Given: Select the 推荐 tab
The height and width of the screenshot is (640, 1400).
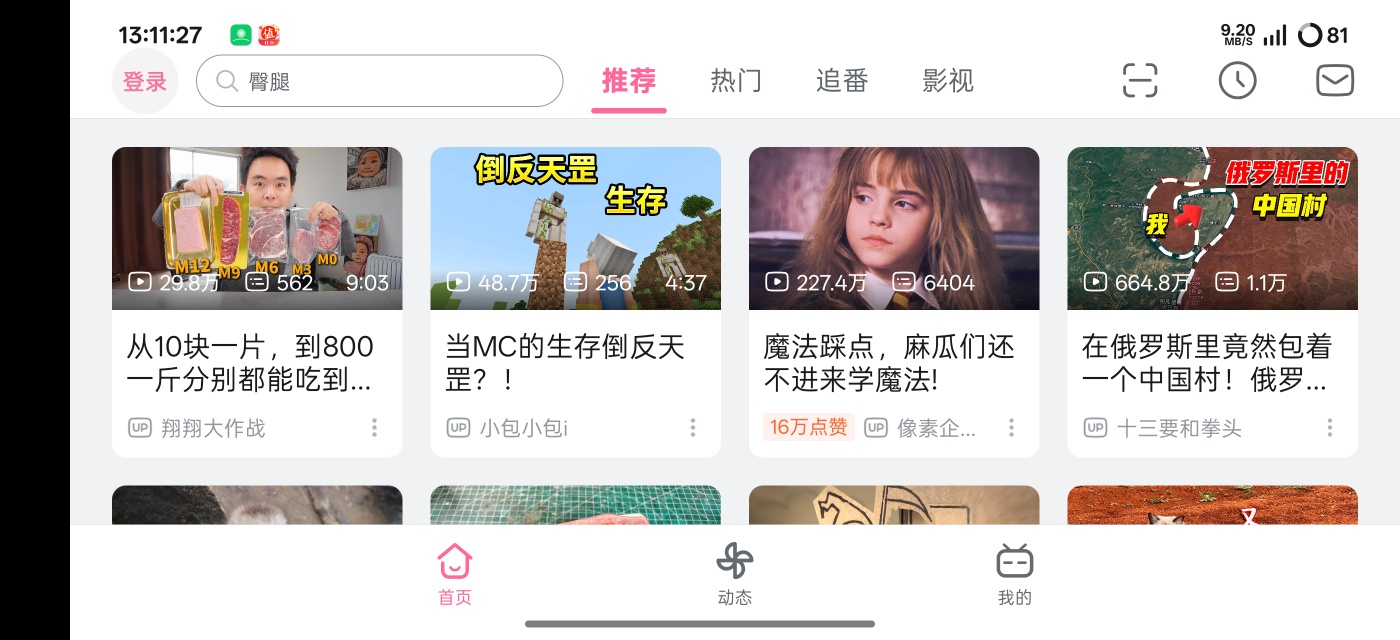Looking at the screenshot, I should 629,81.
